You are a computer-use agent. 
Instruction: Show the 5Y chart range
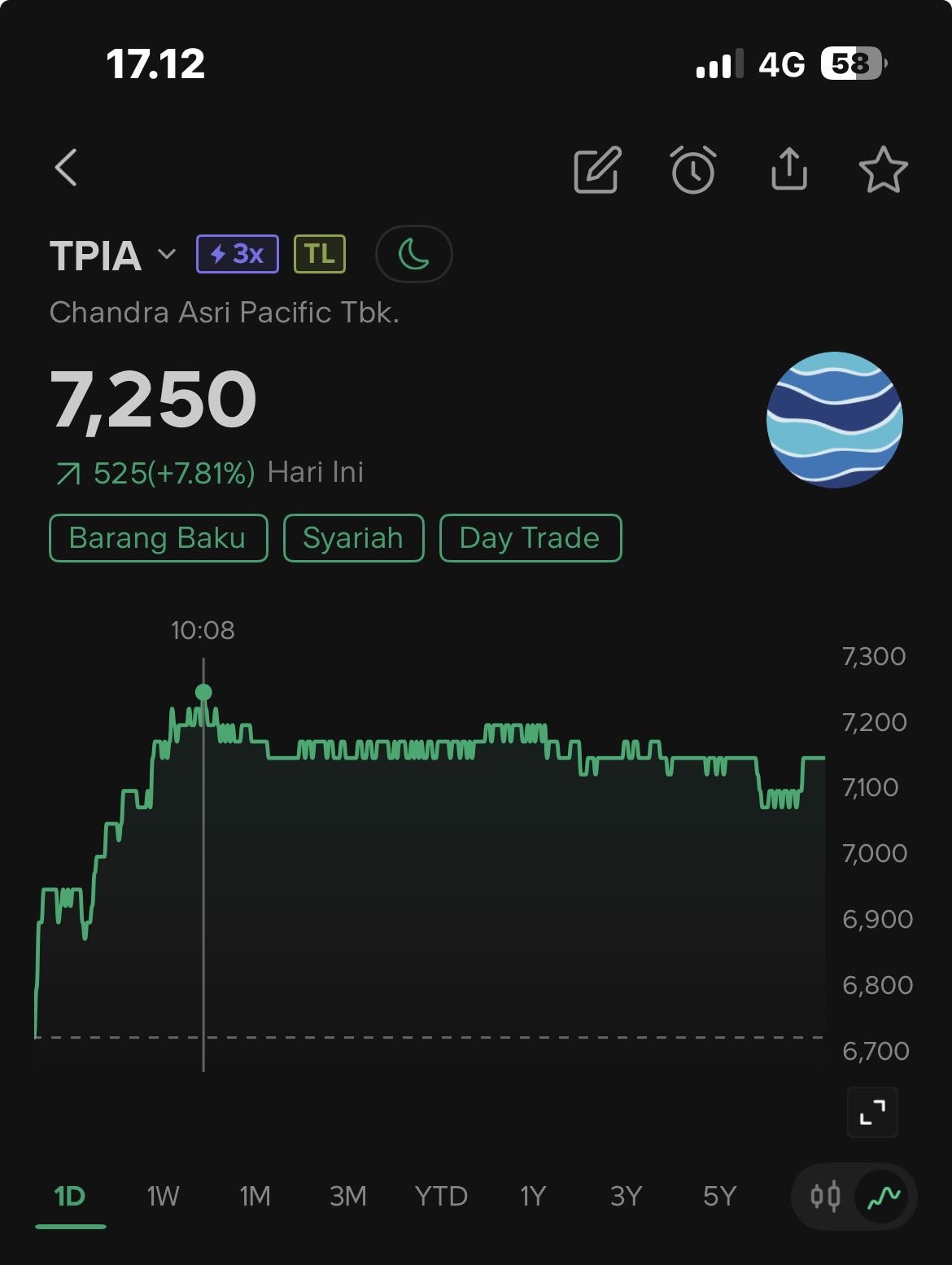tap(719, 1196)
